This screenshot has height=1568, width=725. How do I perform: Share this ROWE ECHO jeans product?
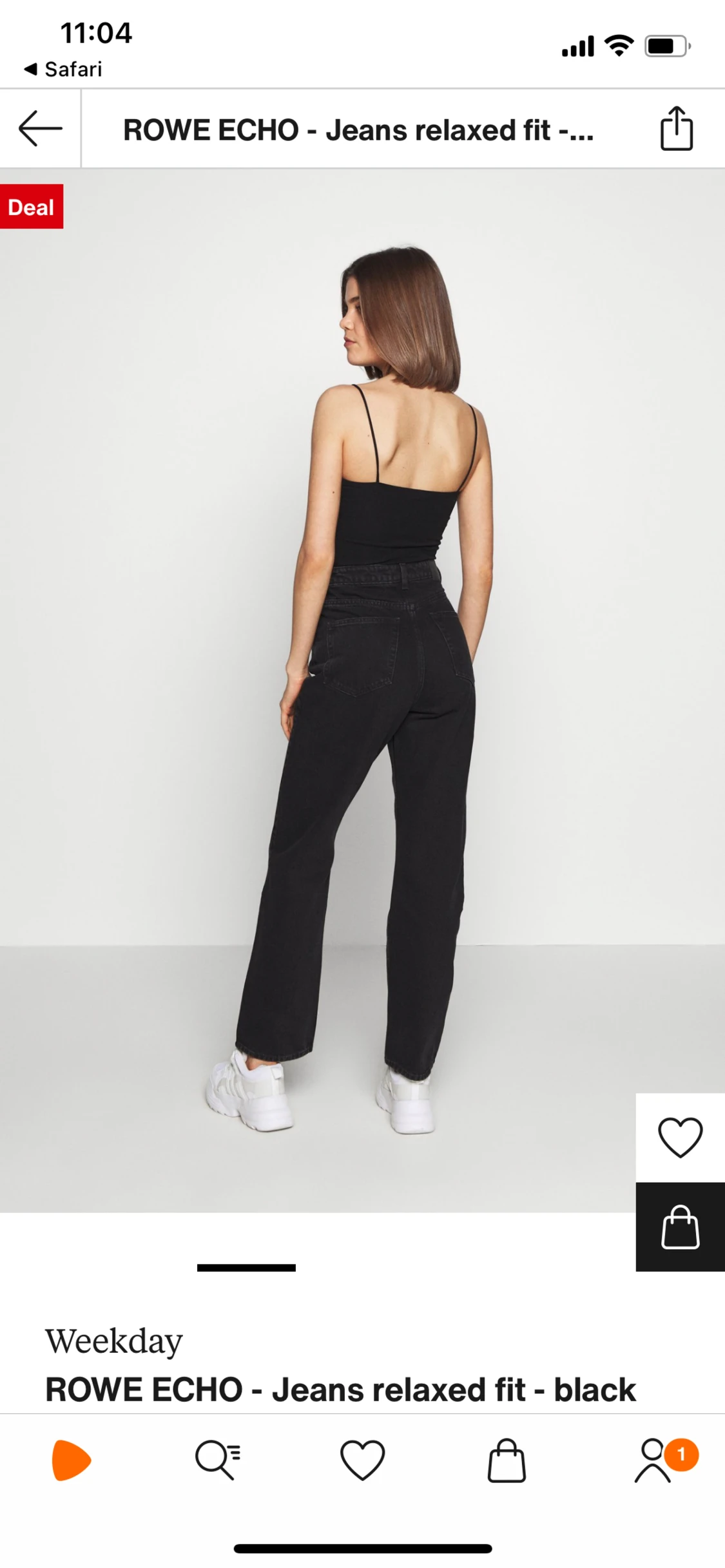[676, 129]
